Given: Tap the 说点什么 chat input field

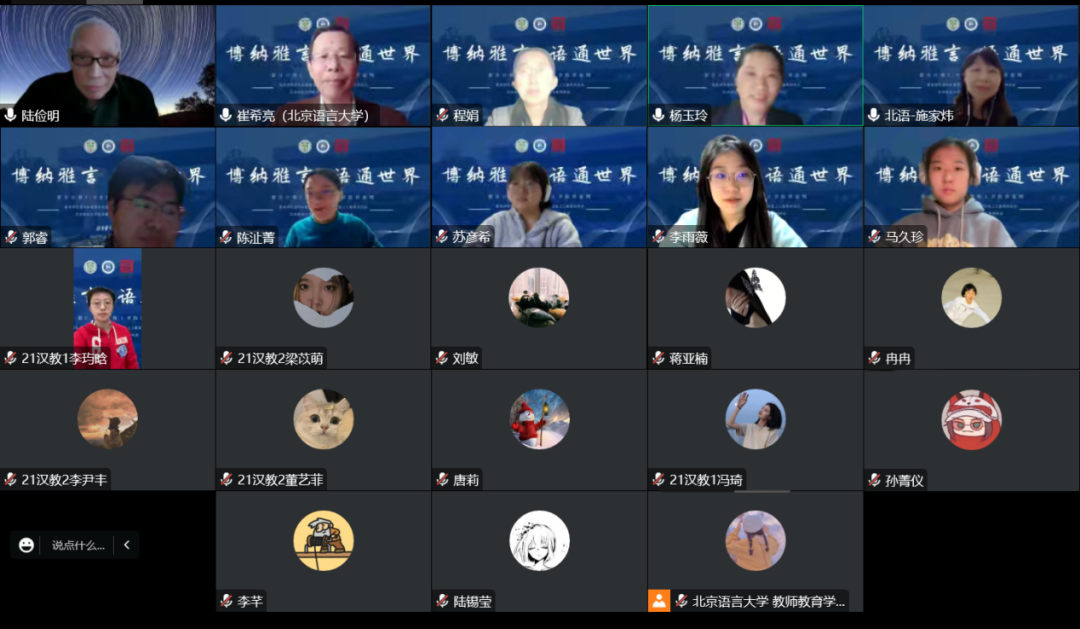Looking at the screenshot, I should pyautogui.click(x=78, y=545).
